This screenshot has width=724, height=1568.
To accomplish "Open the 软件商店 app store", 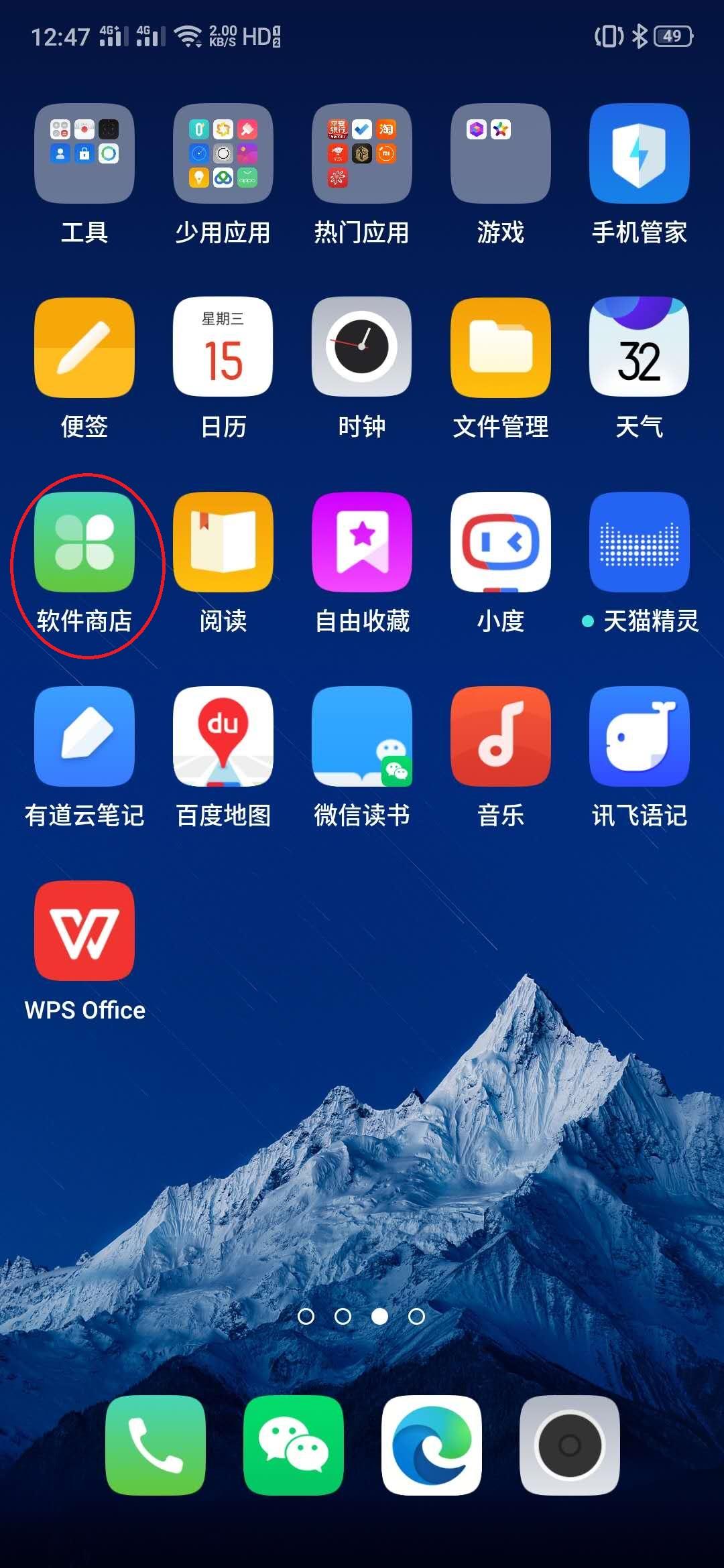I will pyautogui.click(x=84, y=542).
